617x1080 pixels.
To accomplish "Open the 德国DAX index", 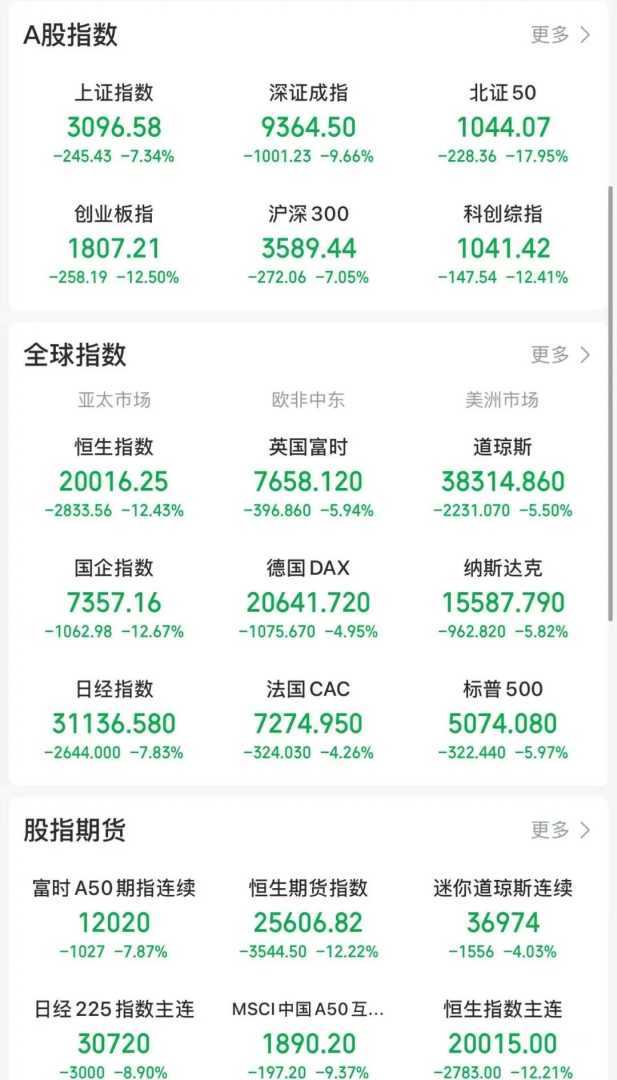I will point(308,600).
